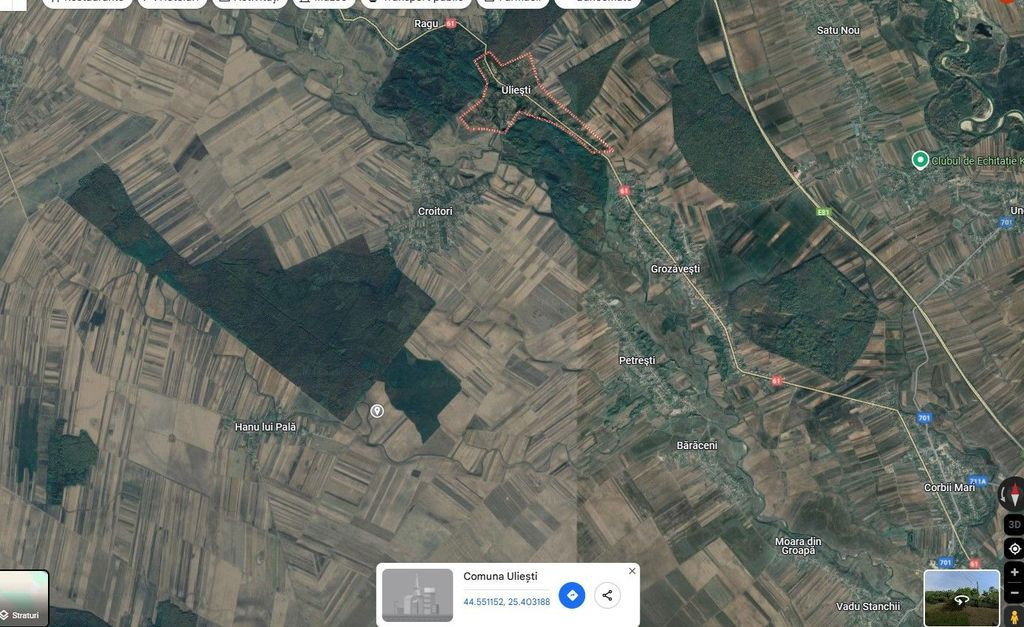Zoom in with the plus button
This screenshot has width=1024, height=627.
click(x=1014, y=572)
